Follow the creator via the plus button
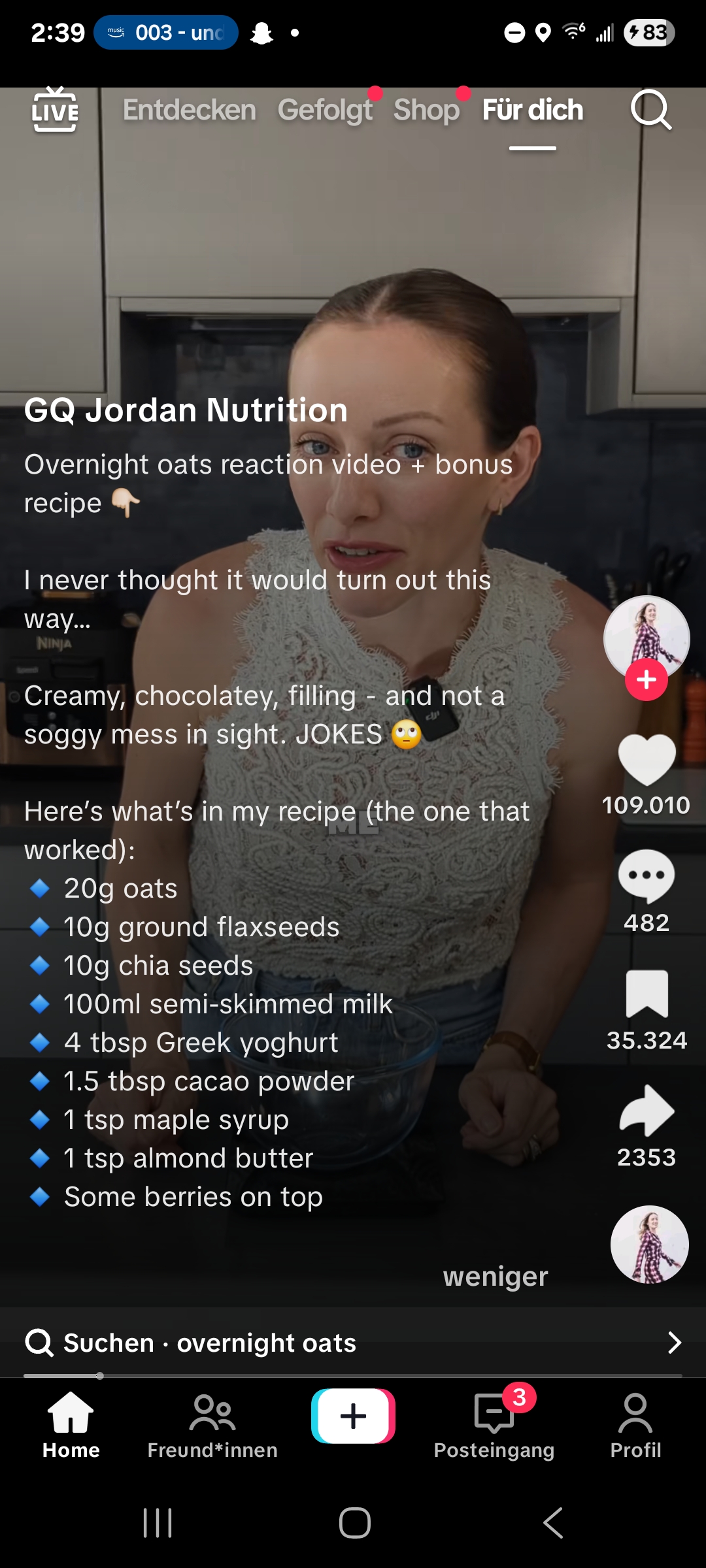Screen dimensions: 706x1568 click(646, 679)
